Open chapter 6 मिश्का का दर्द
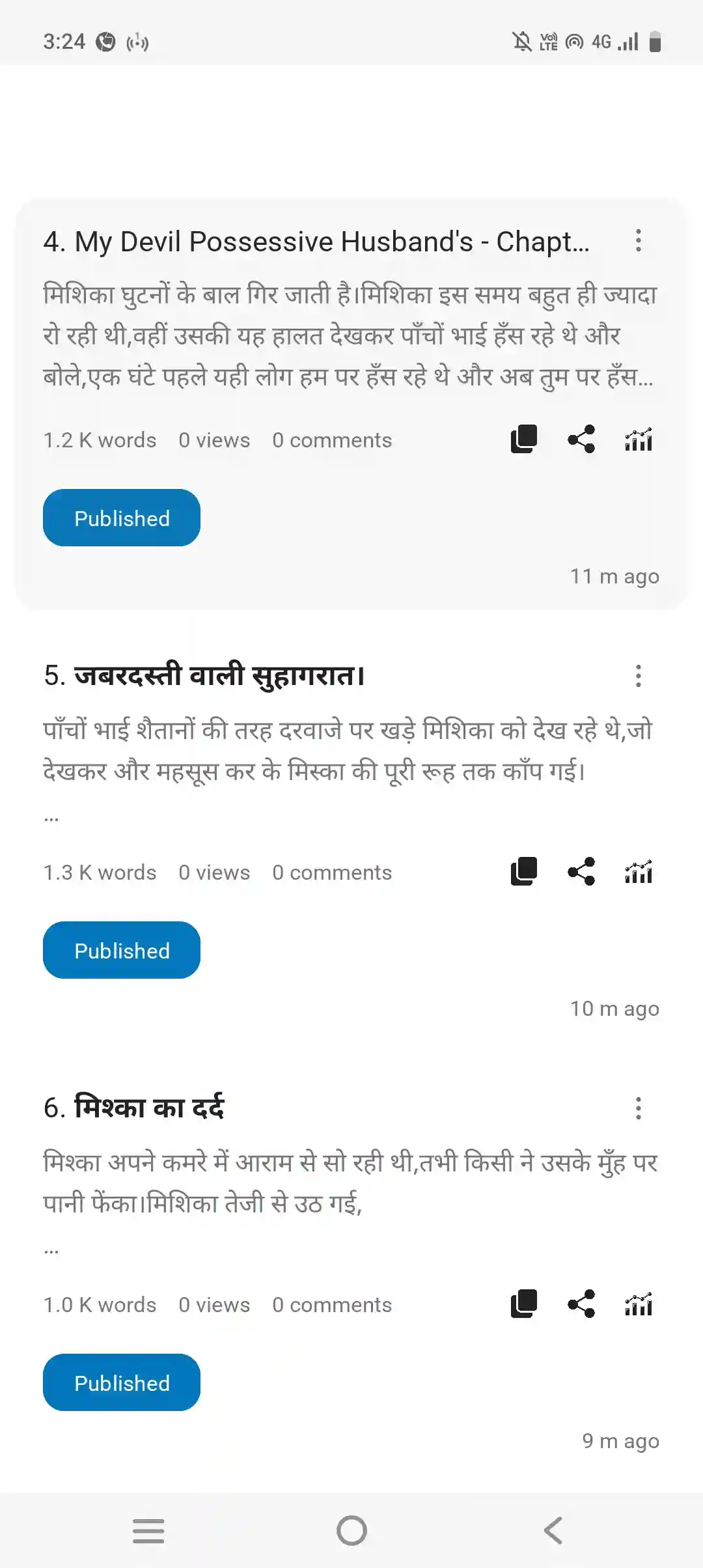The height and width of the screenshot is (1568, 703). coord(351,1269)
